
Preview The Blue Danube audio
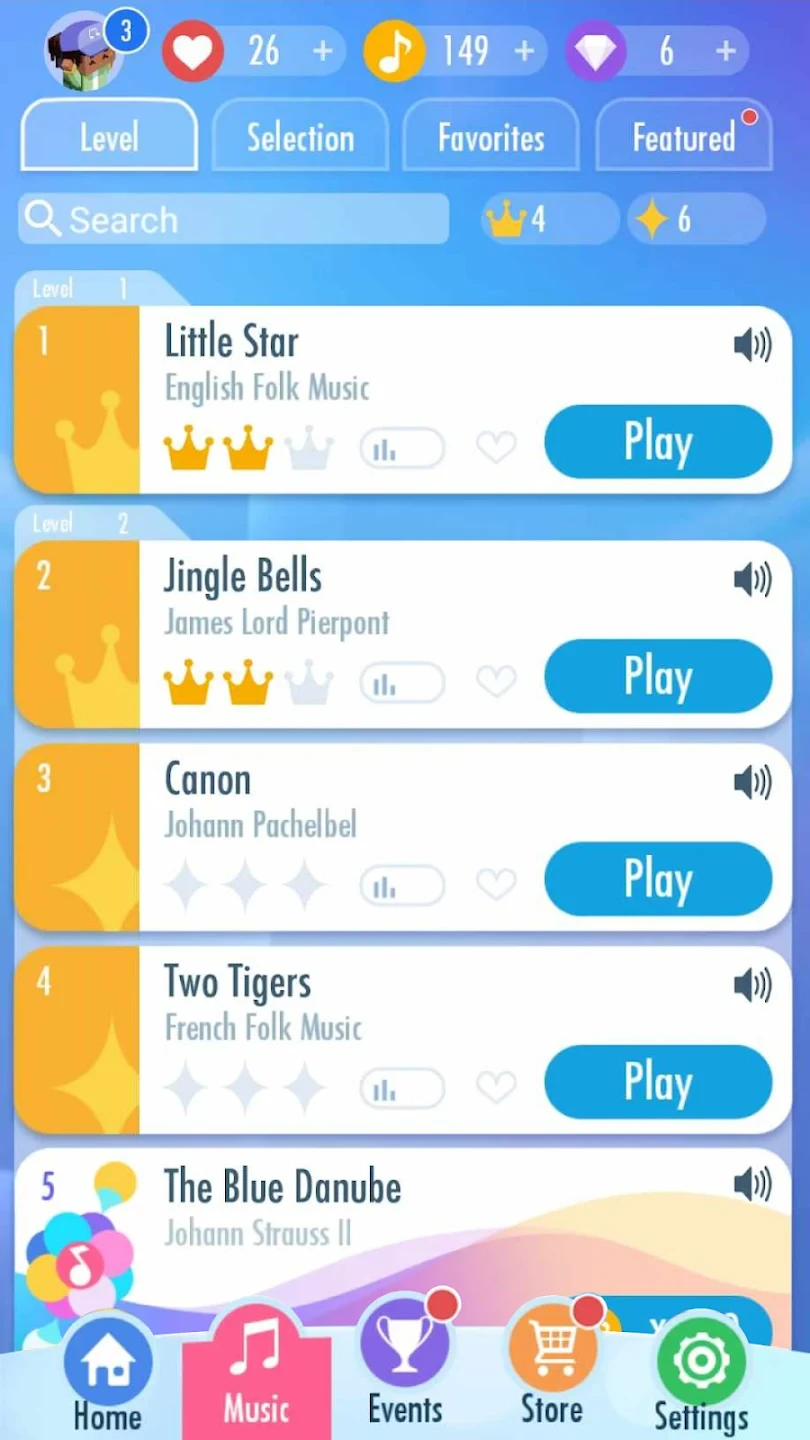coord(752,1185)
